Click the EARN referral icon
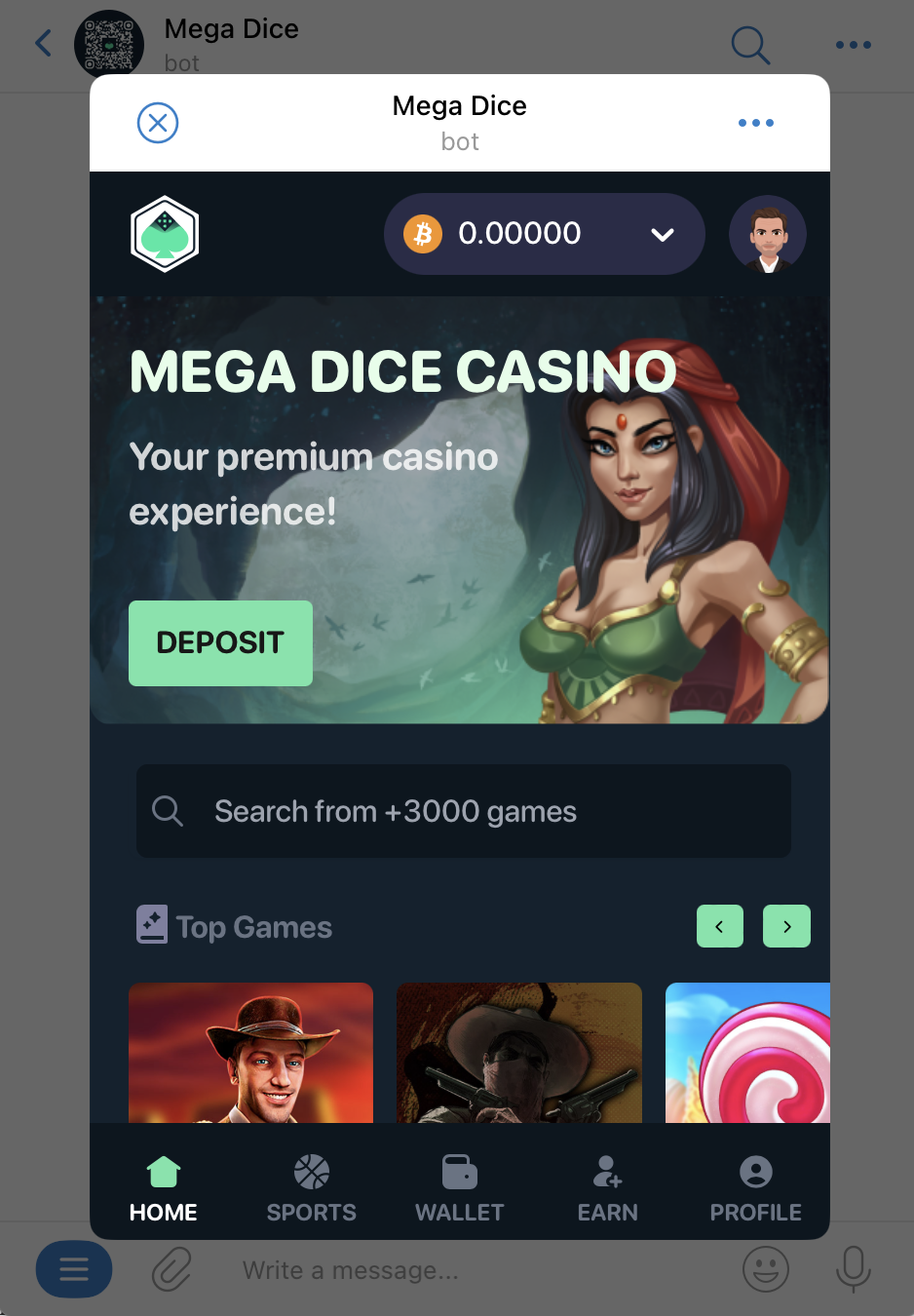914x1316 pixels. tap(607, 1171)
